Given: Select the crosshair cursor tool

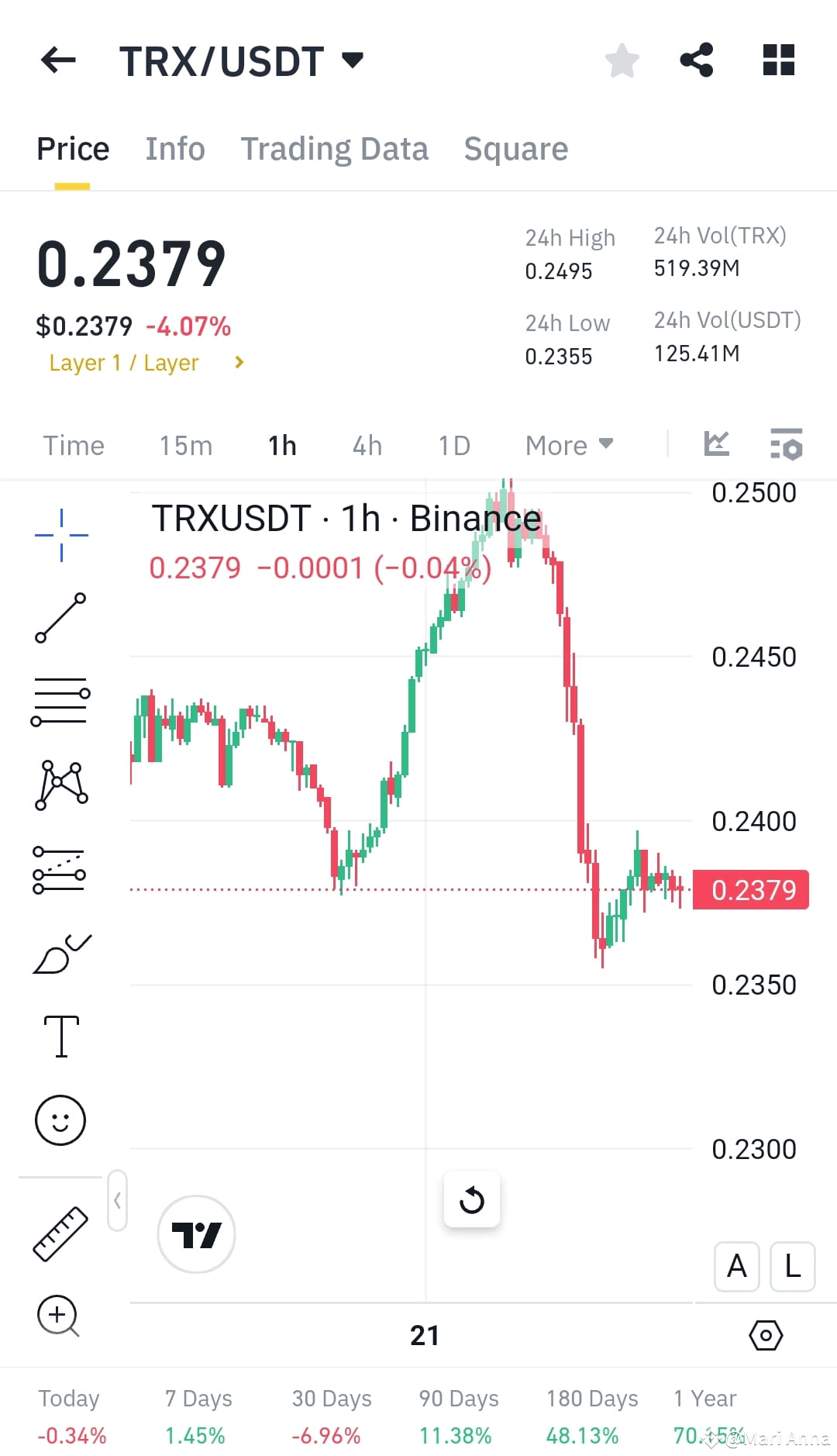Looking at the screenshot, I should (60, 535).
